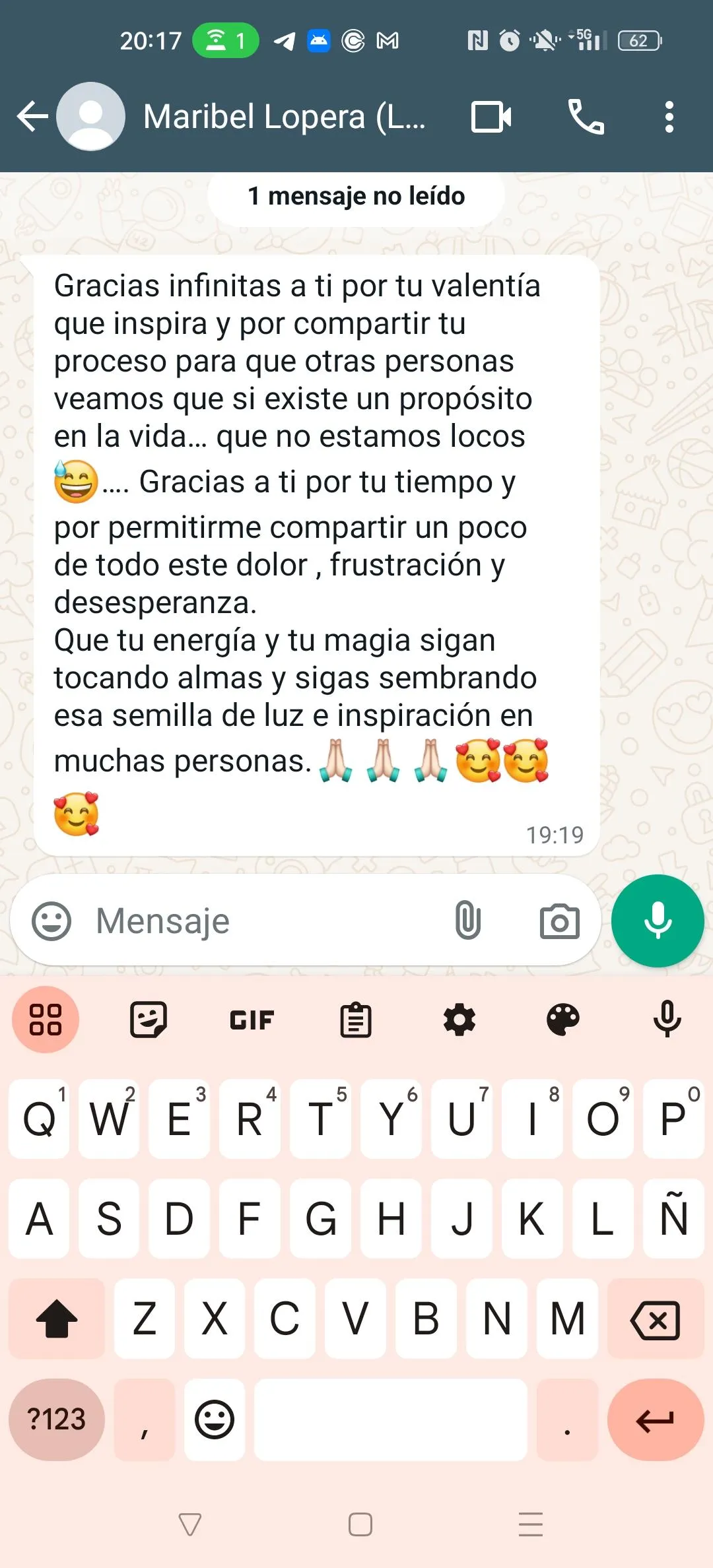Screen dimensions: 713x1568
Task: Open the keyboard theme palette
Action: [563, 1020]
